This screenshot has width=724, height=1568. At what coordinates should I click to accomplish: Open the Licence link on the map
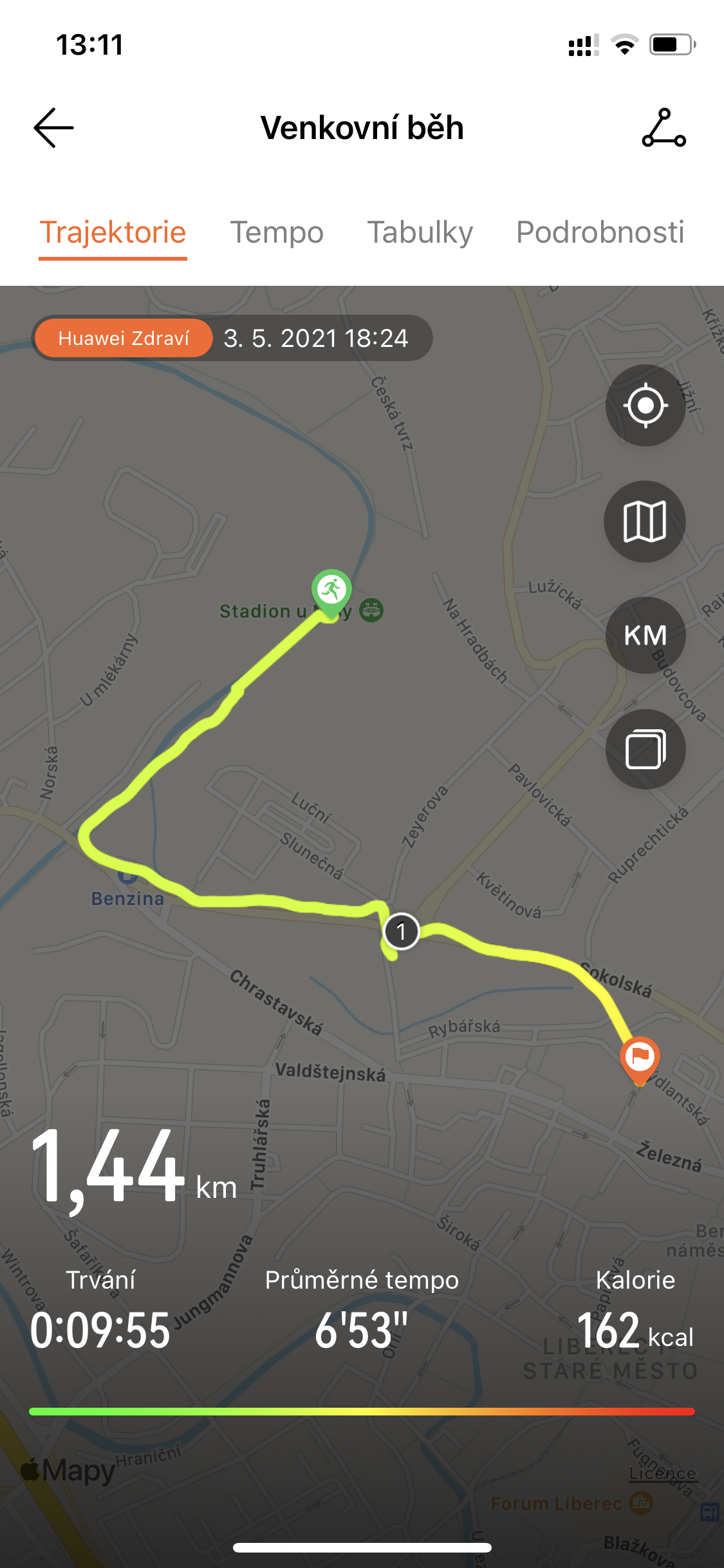(x=662, y=1473)
